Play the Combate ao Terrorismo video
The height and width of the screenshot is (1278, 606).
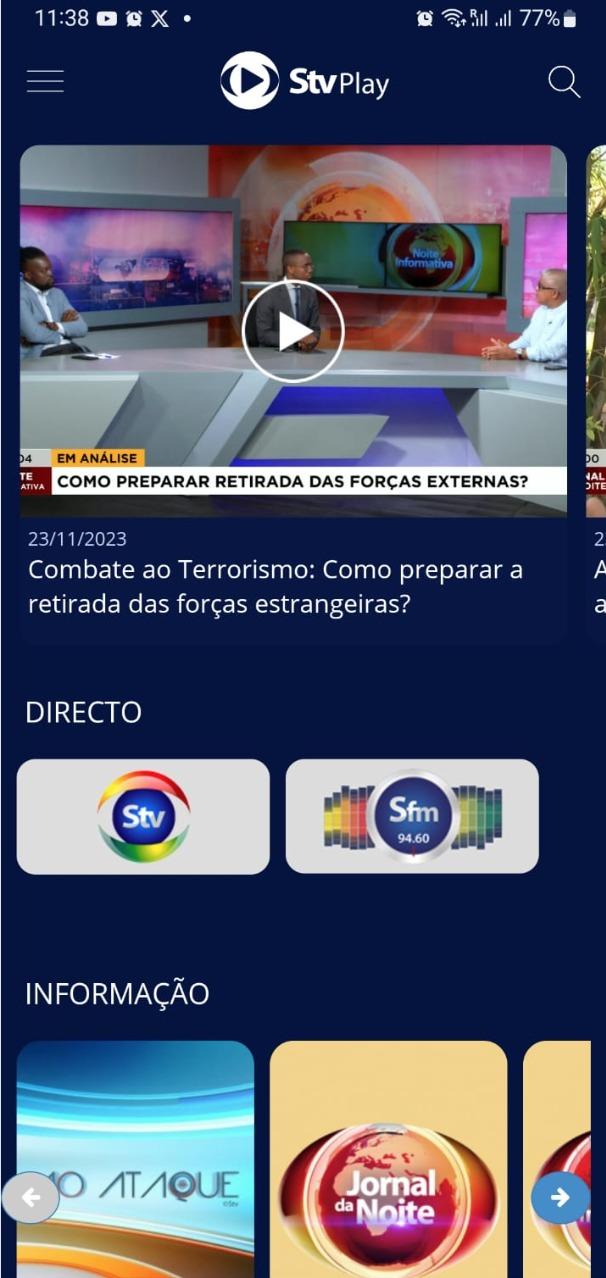tap(293, 331)
